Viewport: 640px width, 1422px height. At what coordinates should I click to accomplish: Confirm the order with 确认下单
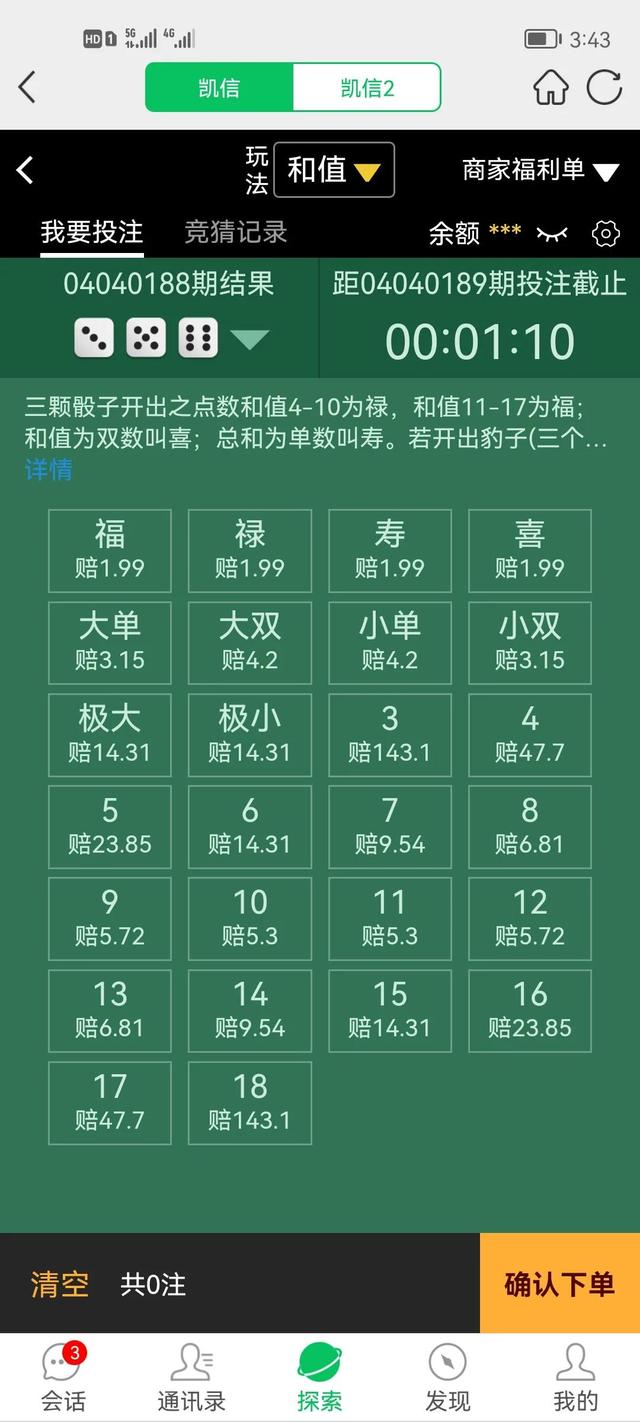tap(559, 1284)
